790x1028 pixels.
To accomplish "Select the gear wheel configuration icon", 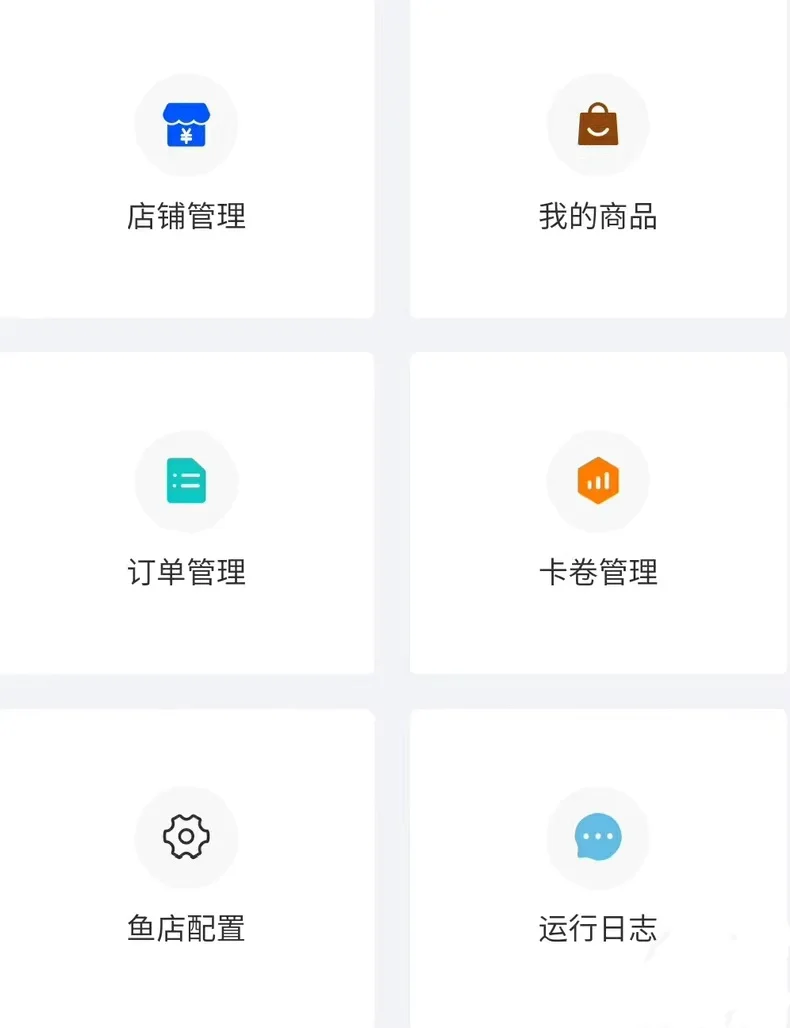I will pos(186,838).
